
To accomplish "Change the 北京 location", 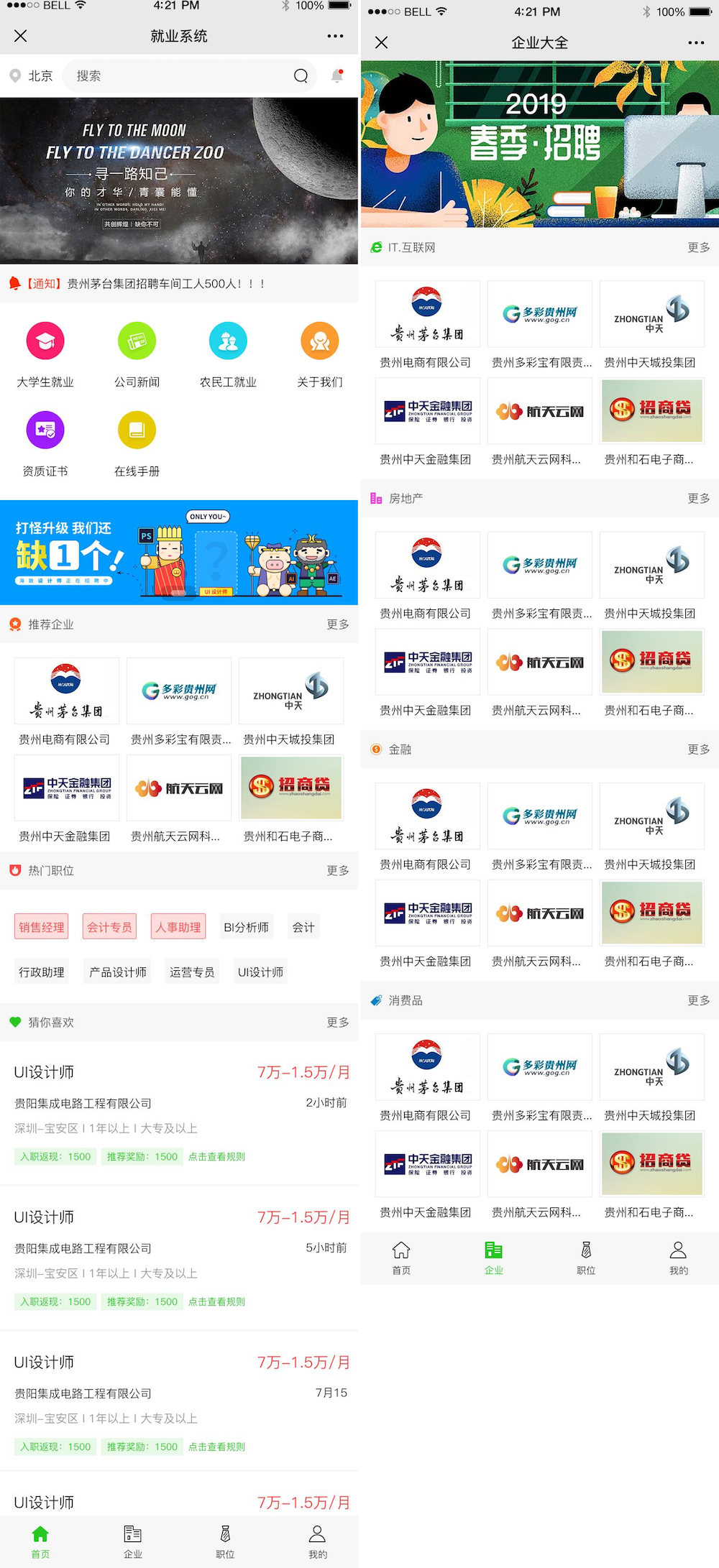I will 32,75.
